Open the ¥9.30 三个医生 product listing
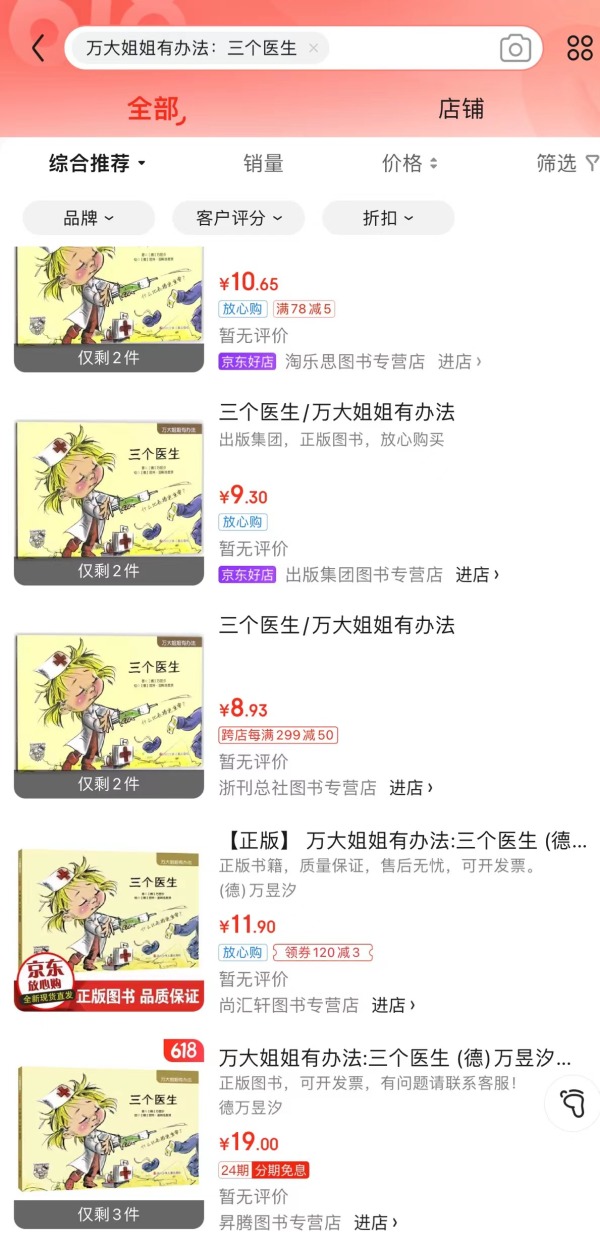The image size is (600, 1244). tap(337, 413)
